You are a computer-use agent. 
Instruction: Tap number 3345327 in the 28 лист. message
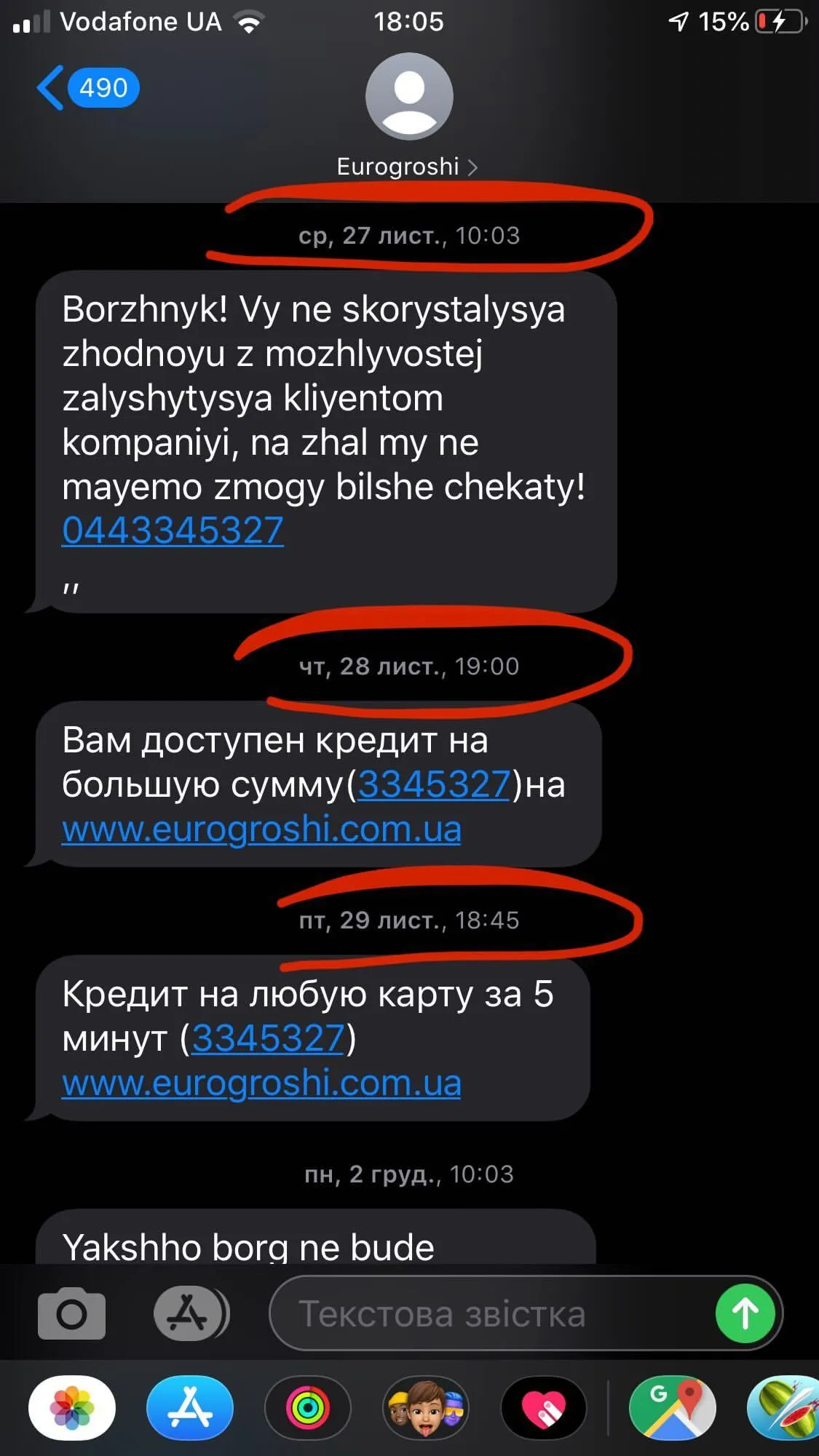[x=433, y=784]
